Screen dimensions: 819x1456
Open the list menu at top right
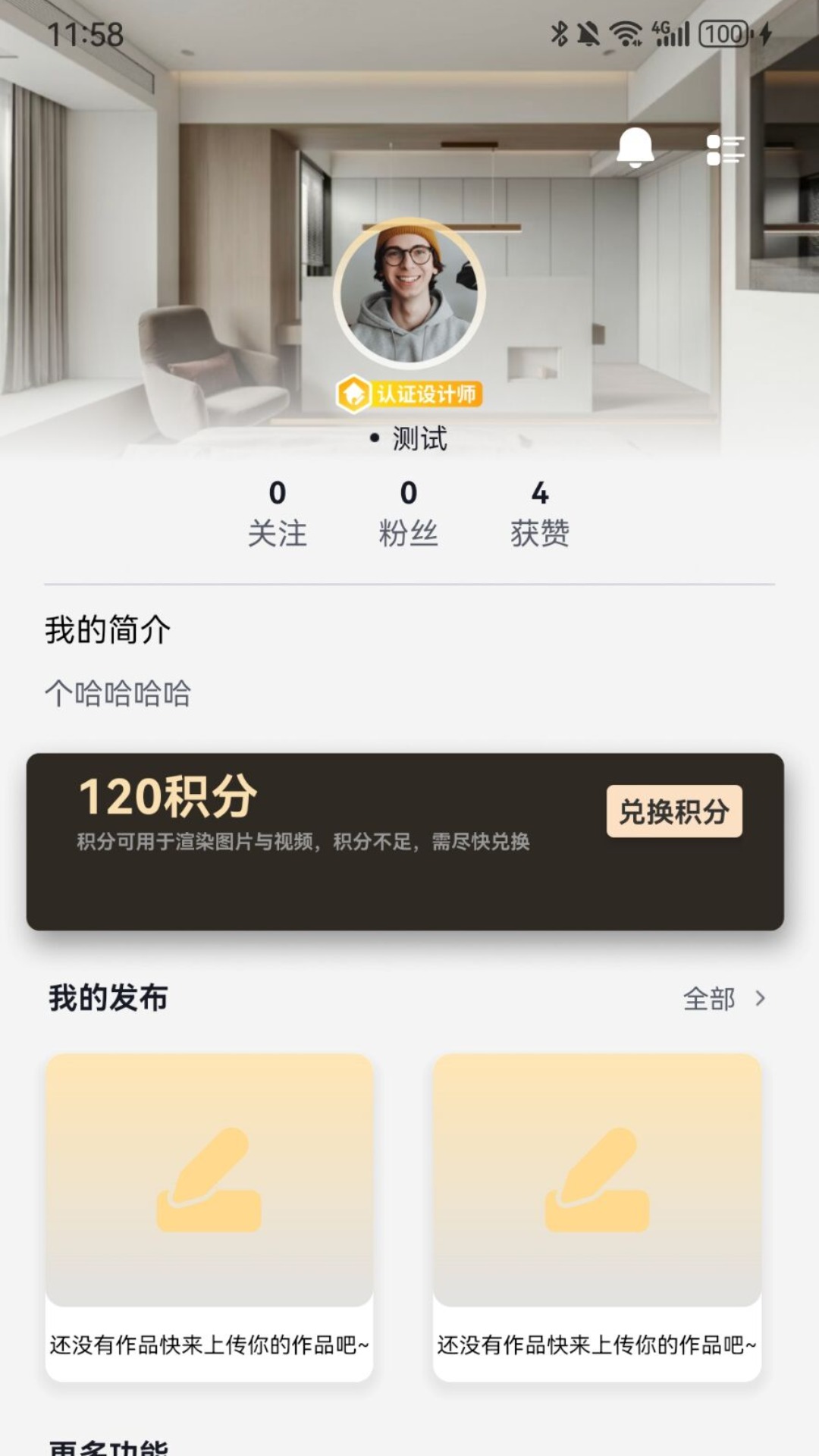click(x=726, y=149)
